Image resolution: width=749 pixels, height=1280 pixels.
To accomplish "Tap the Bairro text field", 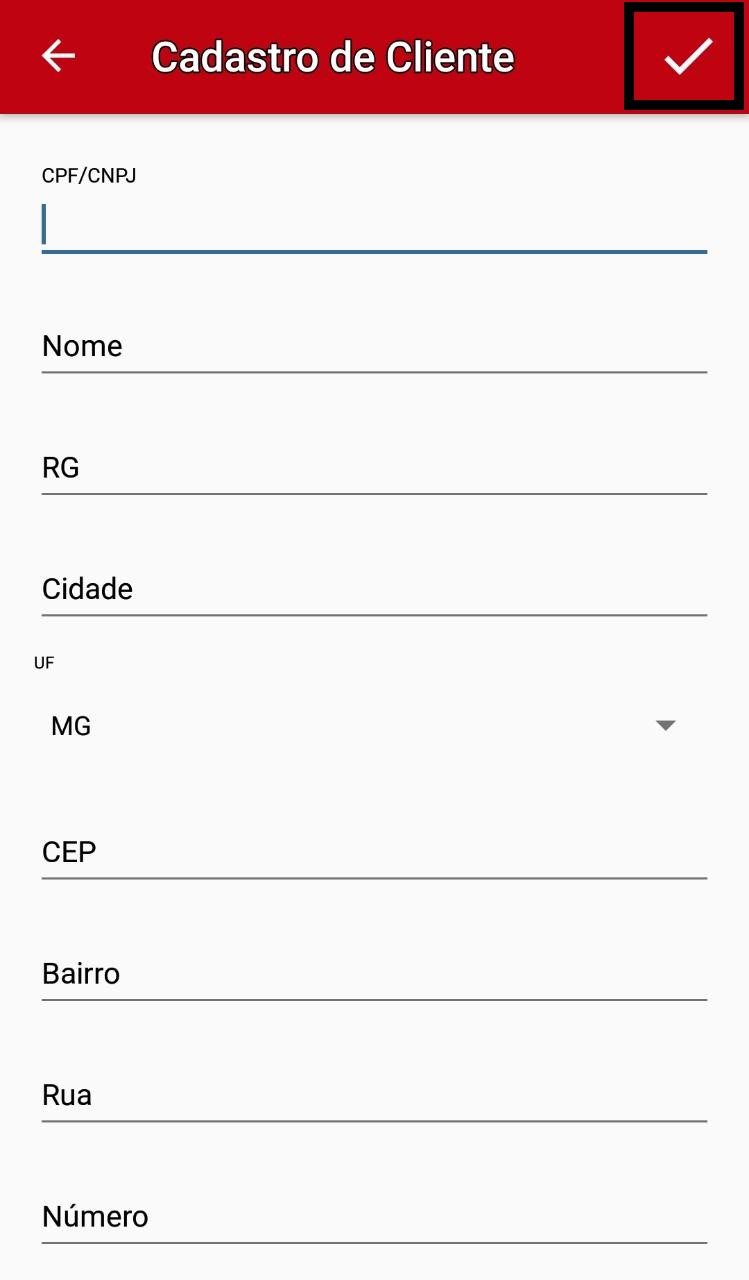I will [374, 973].
